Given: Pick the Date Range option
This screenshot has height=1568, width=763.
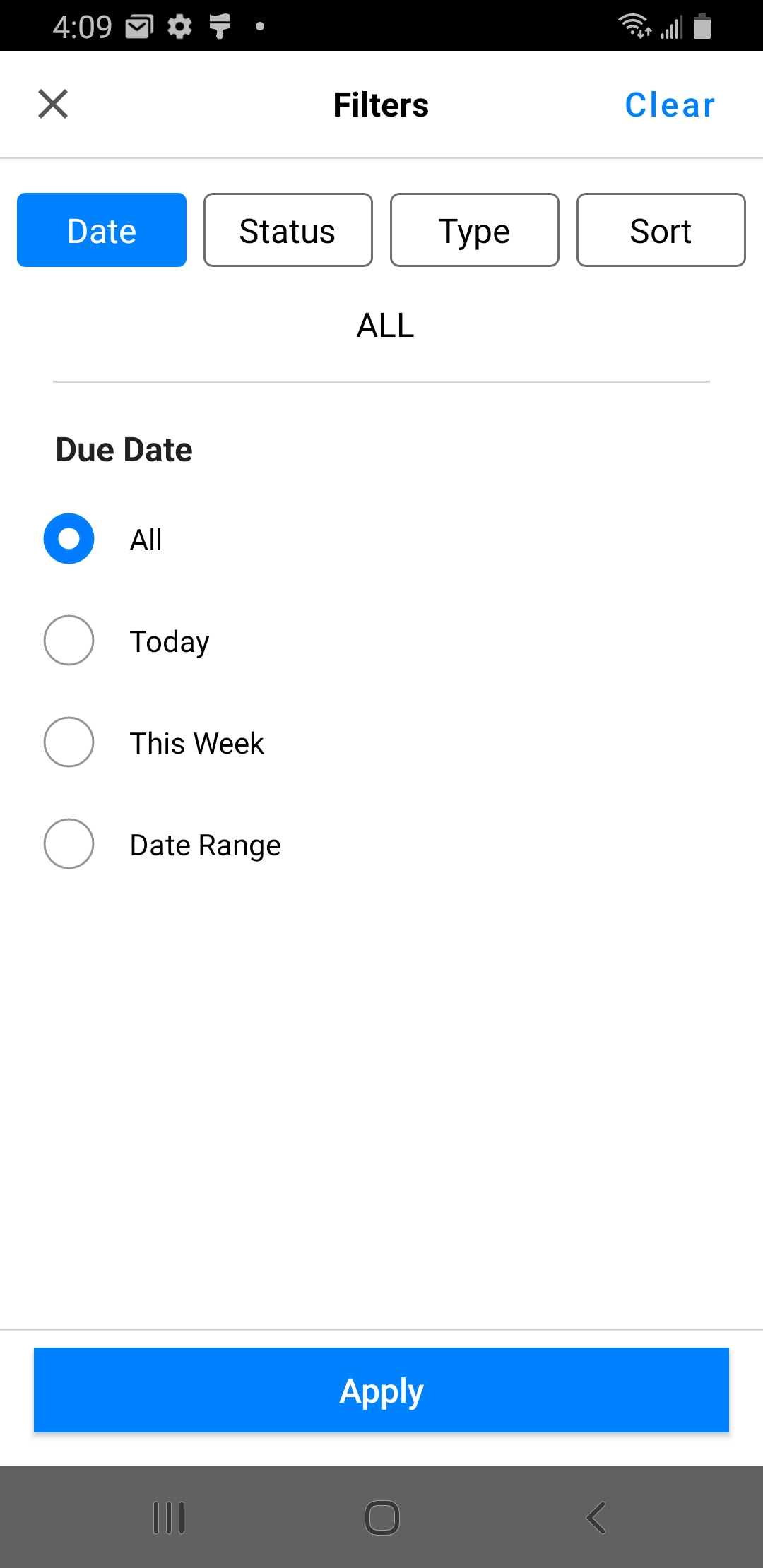Looking at the screenshot, I should [69, 844].
